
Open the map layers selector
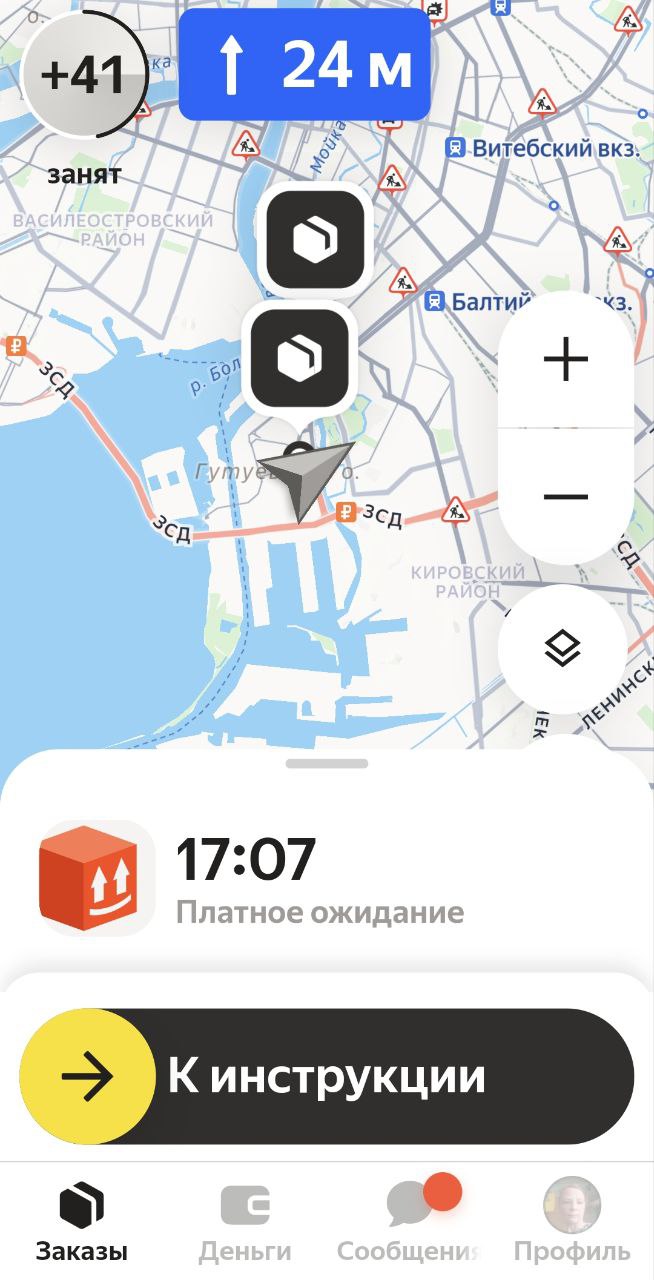click(562, 650)
